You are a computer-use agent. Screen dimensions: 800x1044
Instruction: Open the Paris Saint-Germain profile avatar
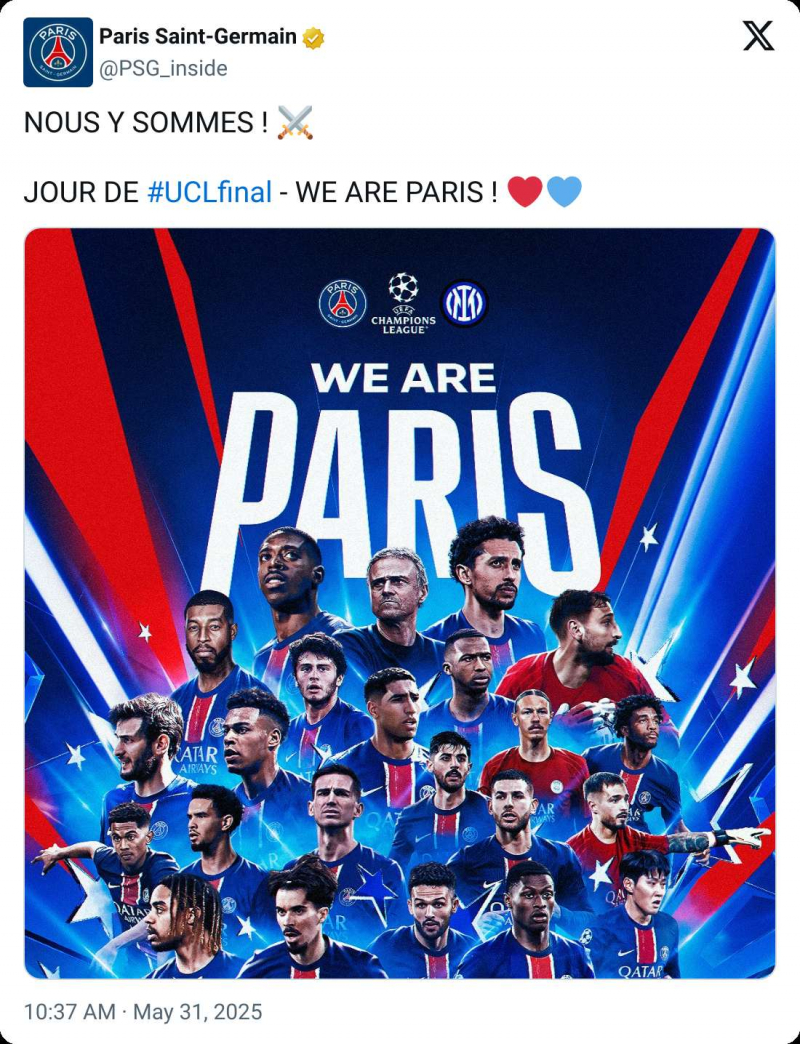58,52
